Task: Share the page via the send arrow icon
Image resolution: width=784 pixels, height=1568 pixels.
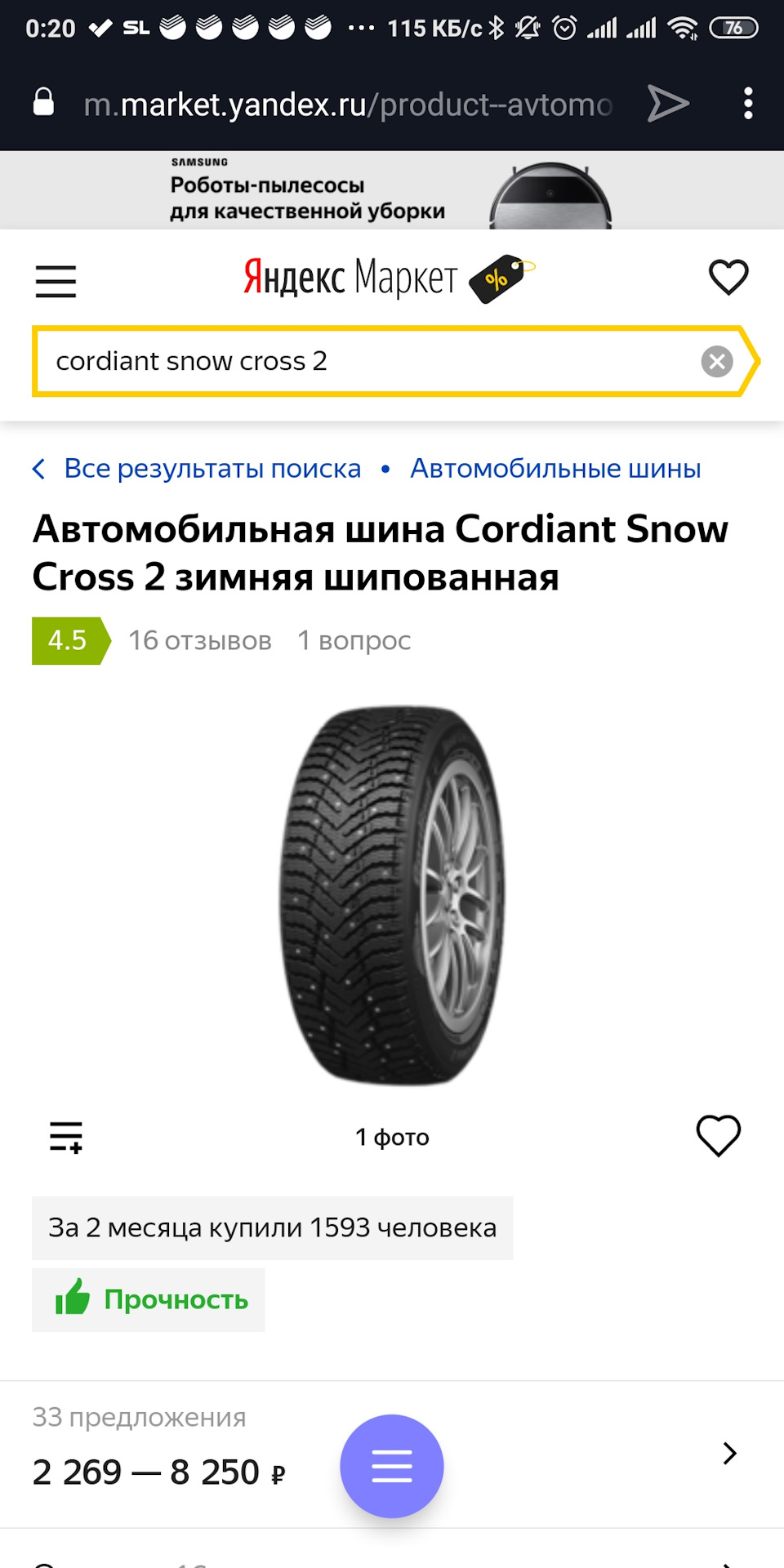Action: pyautogui.click(x=667, y=103)
